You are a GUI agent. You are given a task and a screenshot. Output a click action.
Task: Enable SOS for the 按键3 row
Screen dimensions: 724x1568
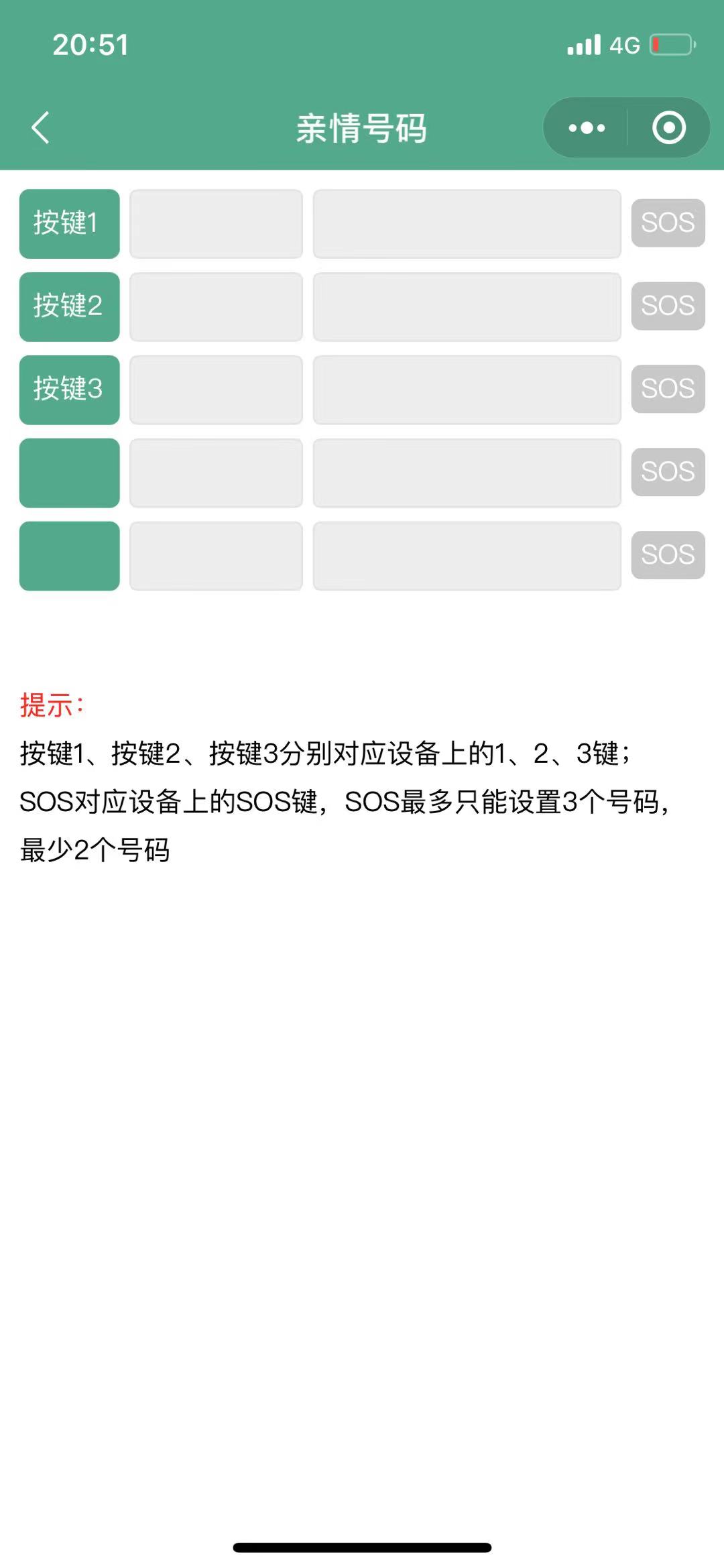click(668, 389)
